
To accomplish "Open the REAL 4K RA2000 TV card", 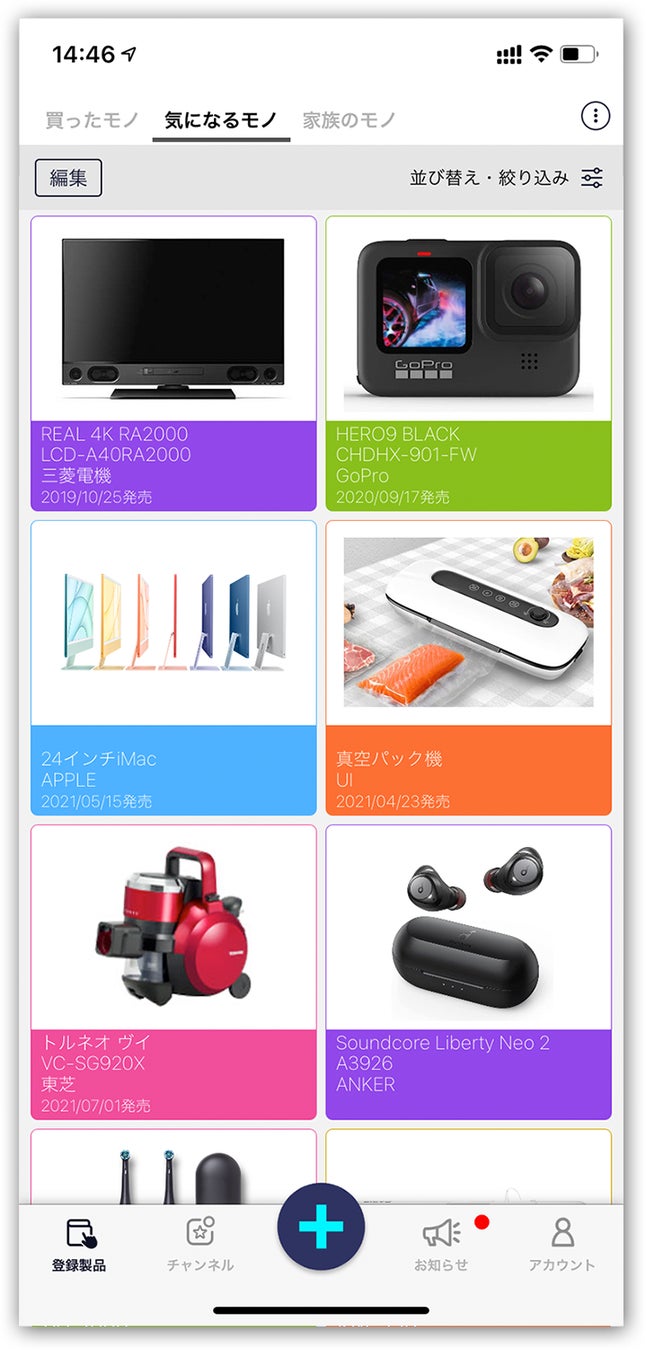I will point(173,363).
